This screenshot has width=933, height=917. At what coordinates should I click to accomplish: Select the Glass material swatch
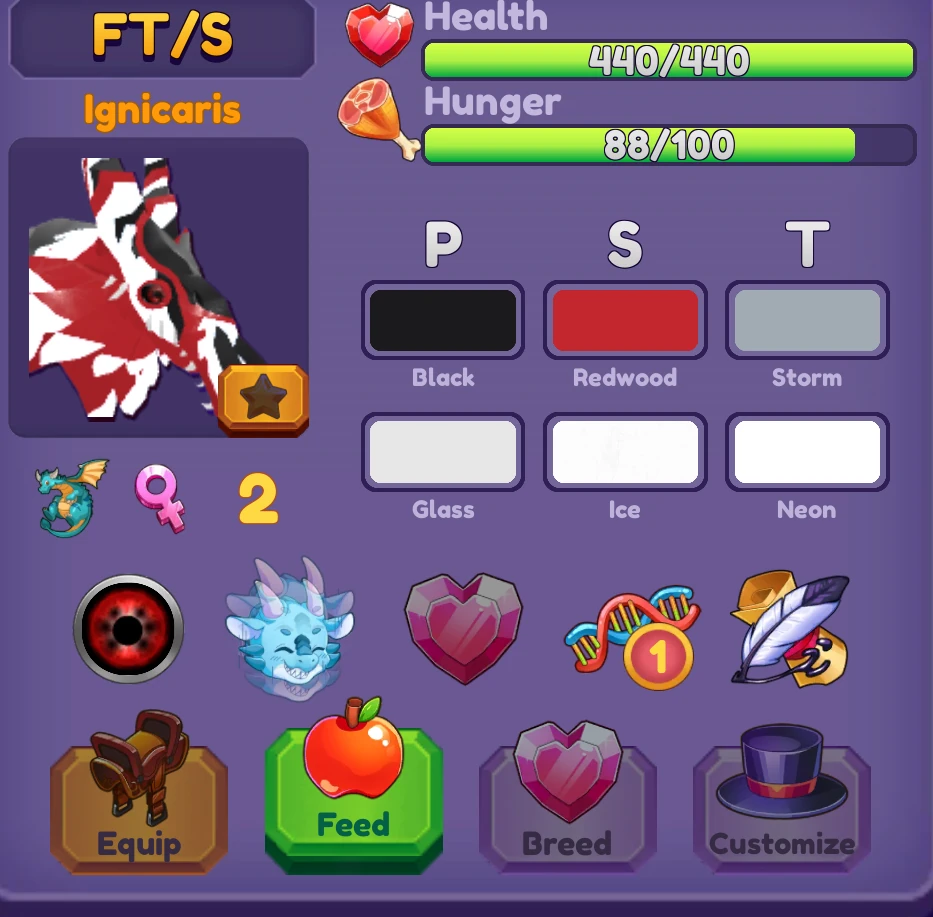[x=443, y=452]
